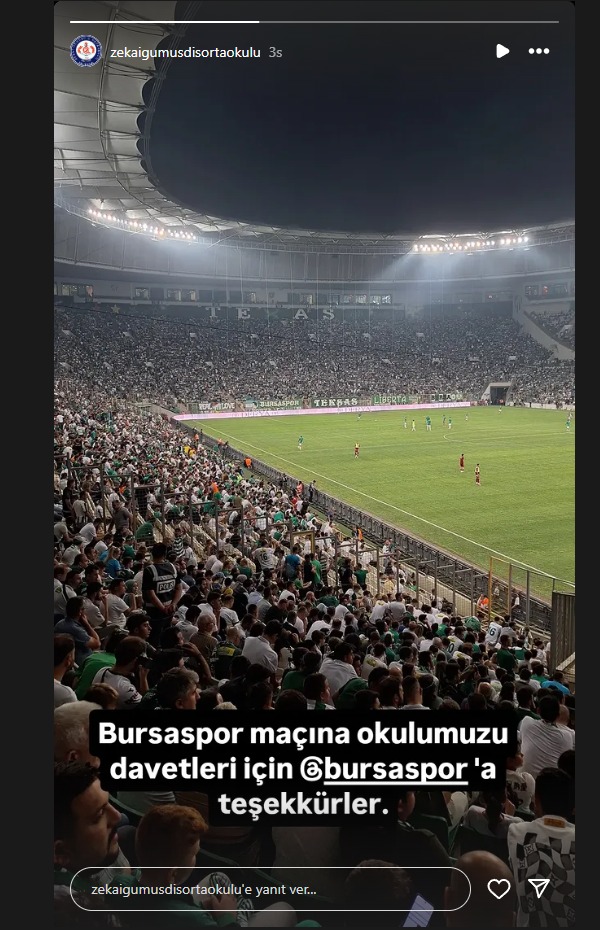This screenshot has width=600, height=930.
Task: Share the story via the paper plane
Action: point(539,889)
